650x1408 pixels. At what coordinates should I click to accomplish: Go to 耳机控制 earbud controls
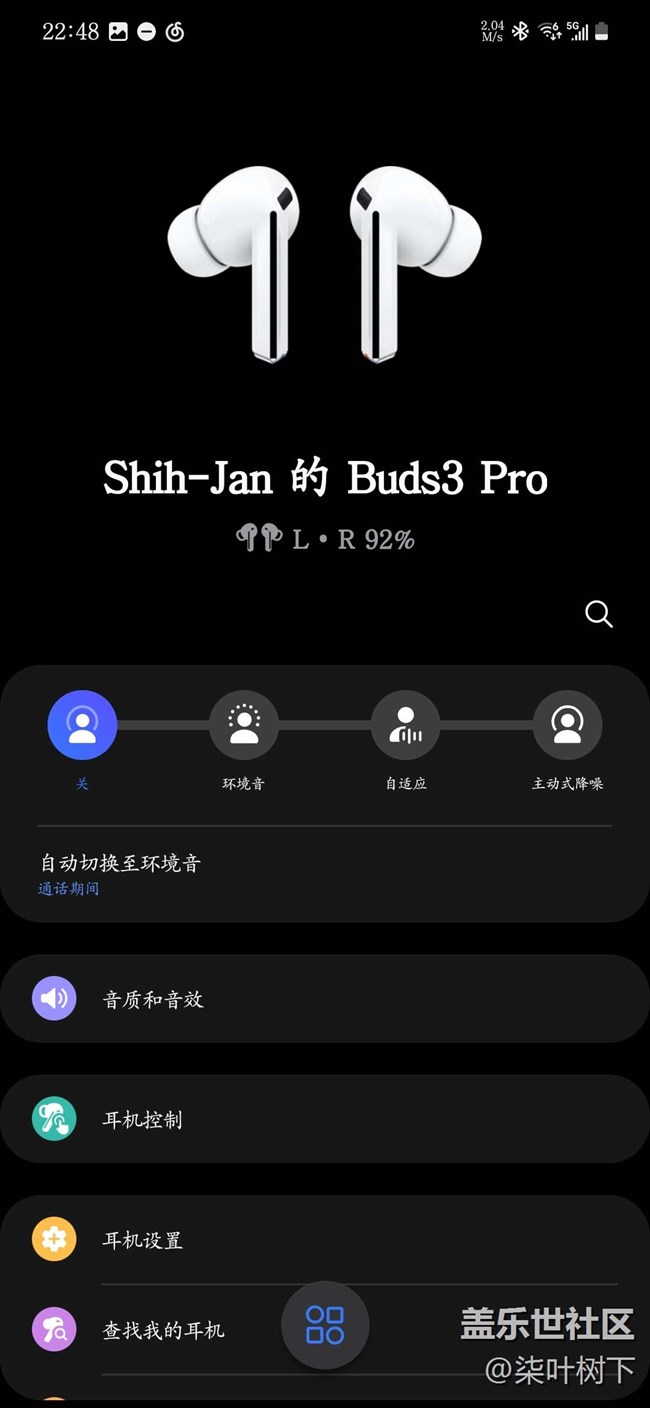(x=325, y=1119)
